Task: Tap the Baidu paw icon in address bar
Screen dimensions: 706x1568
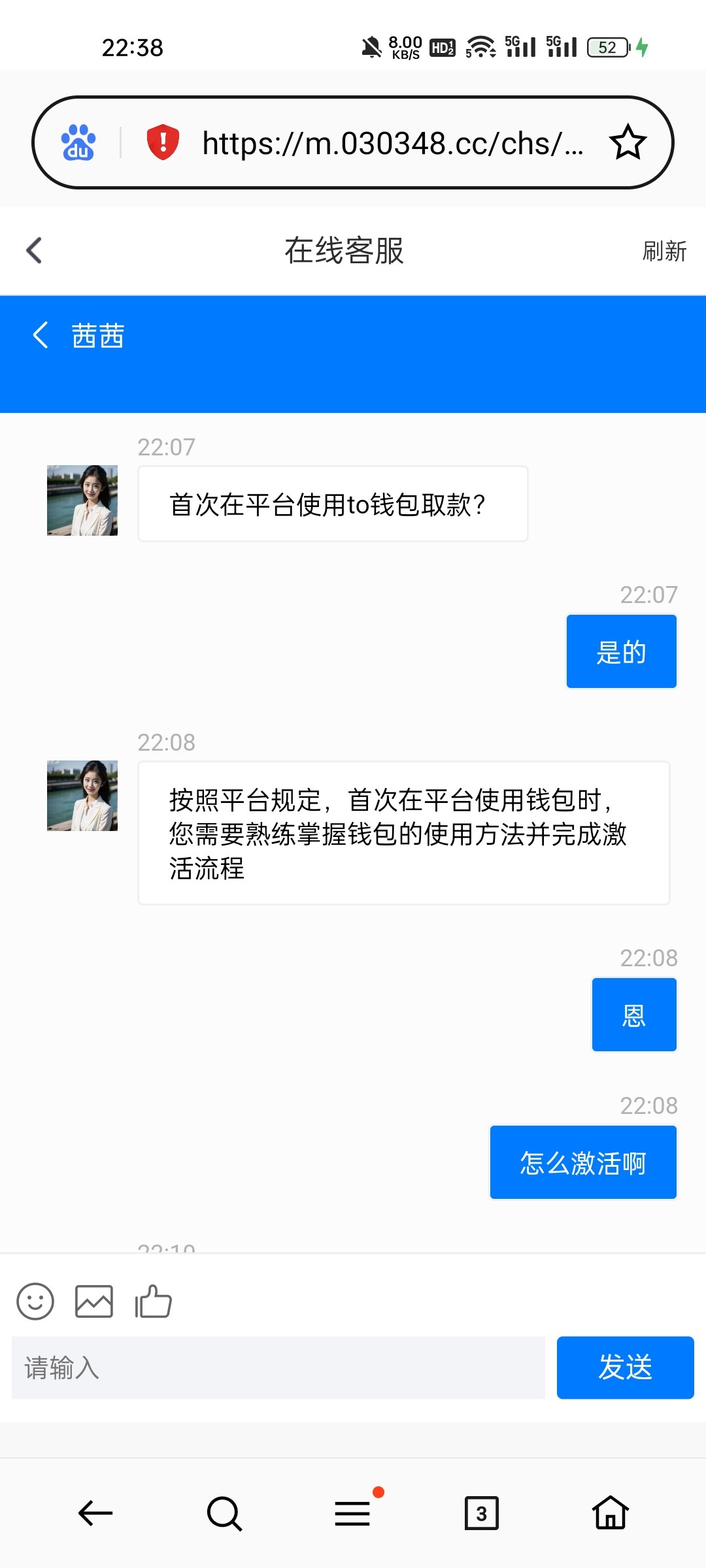Action: 78,142
